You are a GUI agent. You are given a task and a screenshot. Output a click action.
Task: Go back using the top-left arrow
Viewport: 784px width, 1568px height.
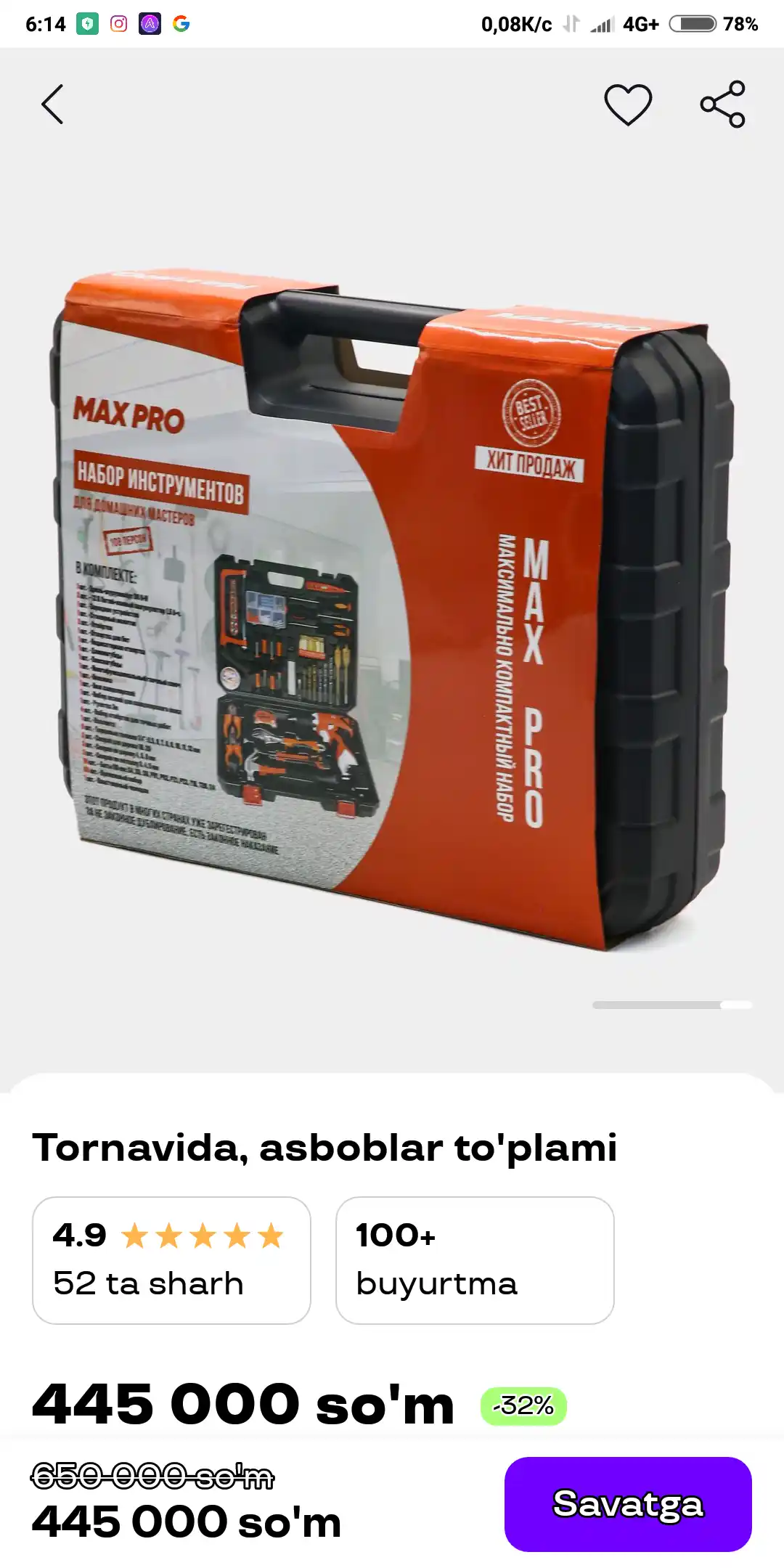[52, 105]
